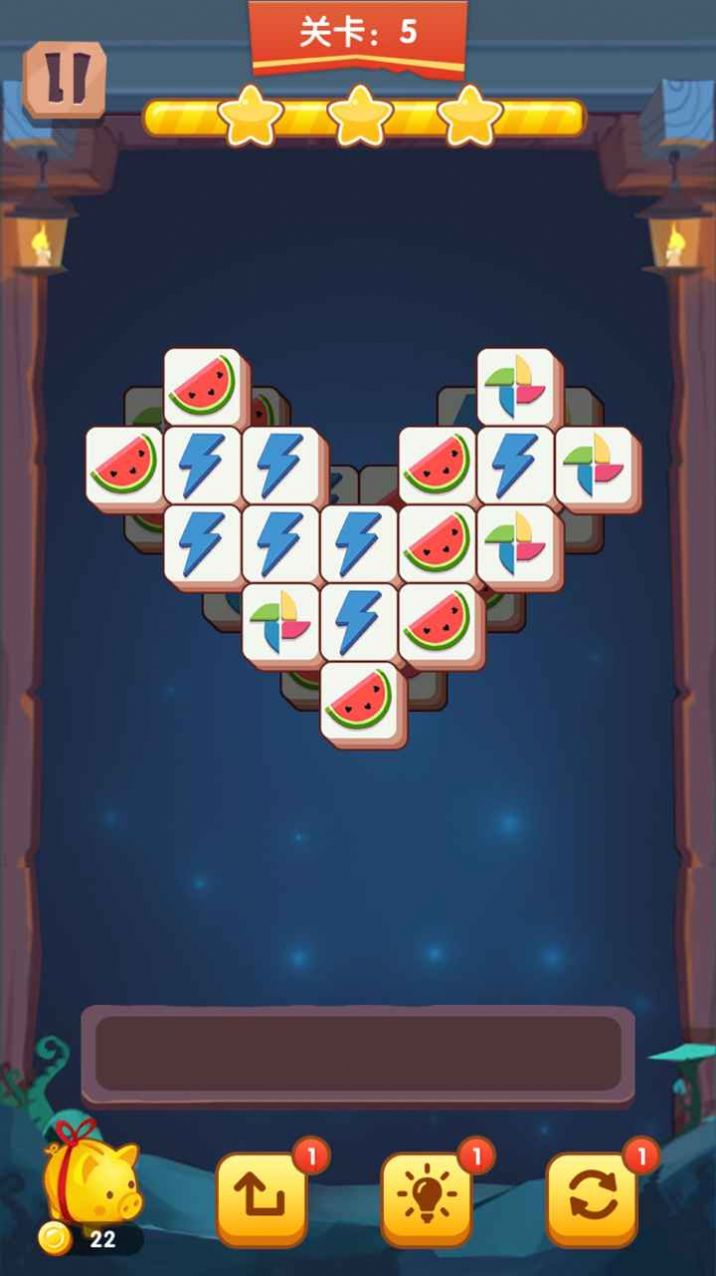Viewport: 716px width, 1276px height.
Task: Select the topmost watermelon tile
Action: pos(203,385)
